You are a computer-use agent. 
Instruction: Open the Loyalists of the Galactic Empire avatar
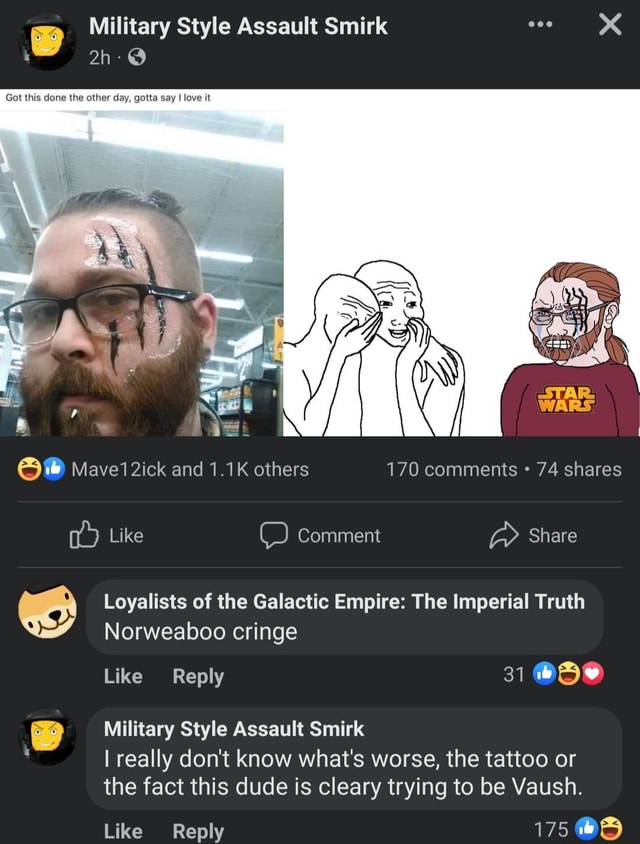tap(48, 611)
